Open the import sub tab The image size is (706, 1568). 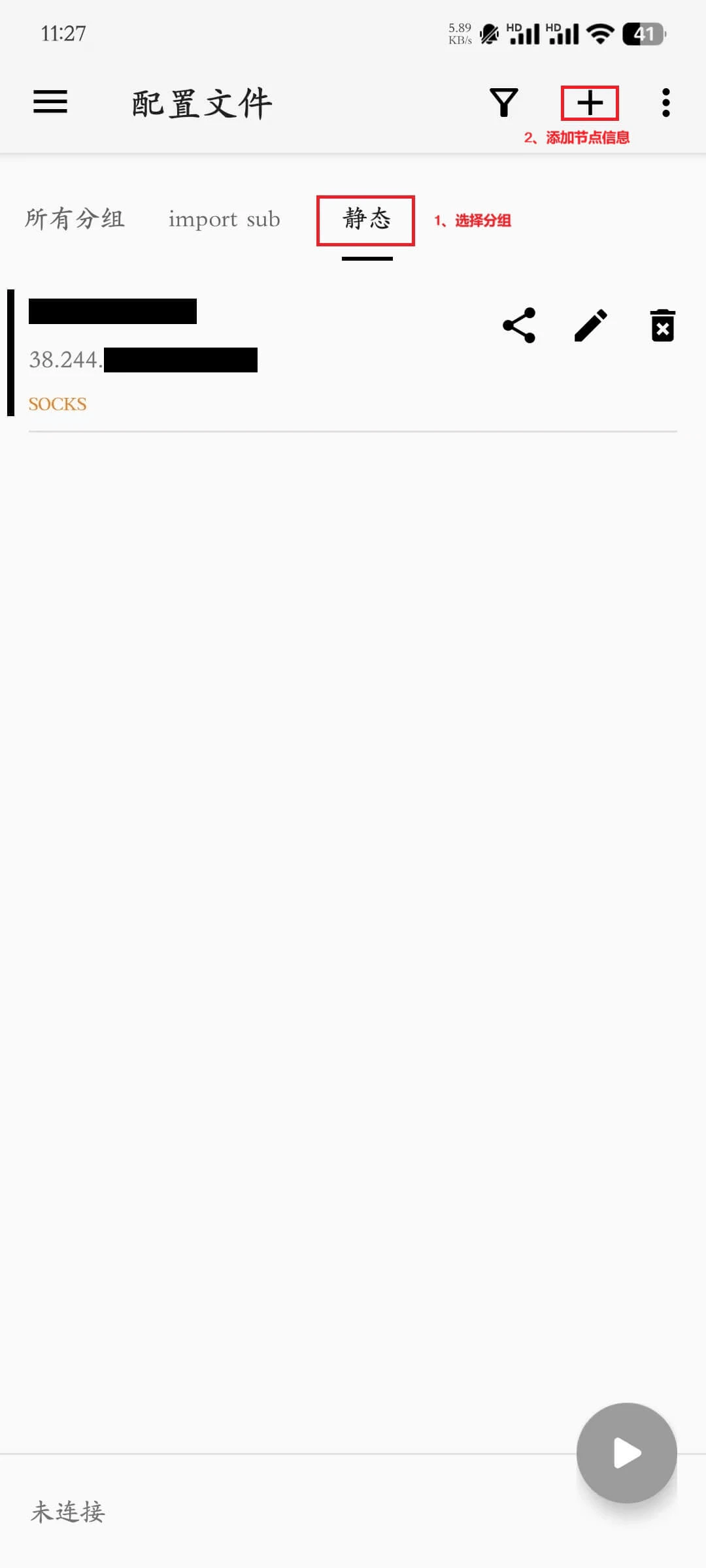click(225, 219)
